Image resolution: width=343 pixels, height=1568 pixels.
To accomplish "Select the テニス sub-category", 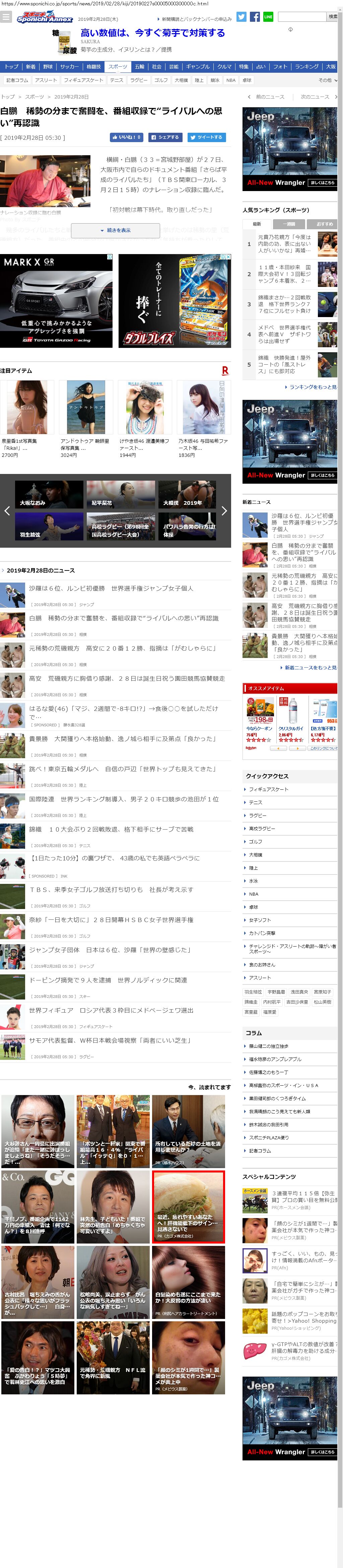I will point(116,80).
